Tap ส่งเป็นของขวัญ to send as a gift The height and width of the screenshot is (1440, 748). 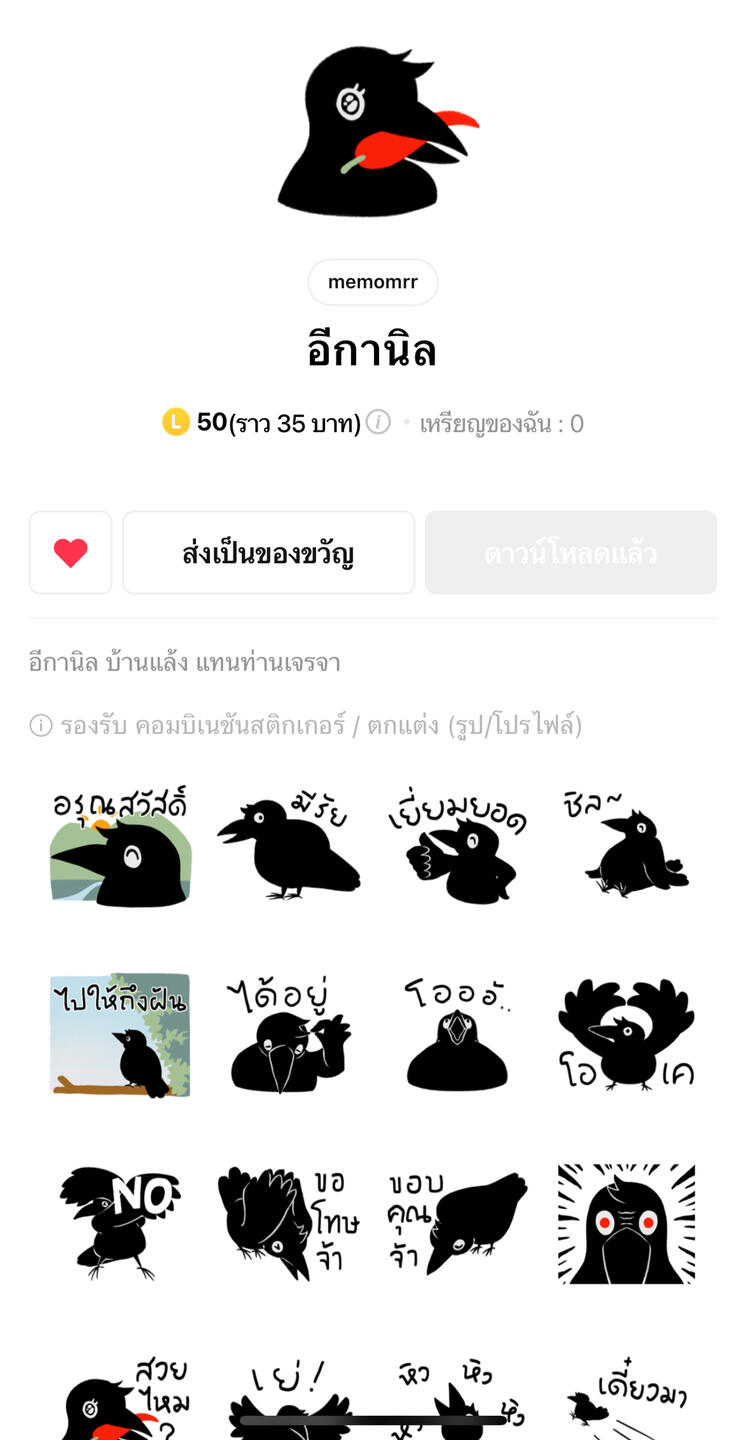(268, 552)
